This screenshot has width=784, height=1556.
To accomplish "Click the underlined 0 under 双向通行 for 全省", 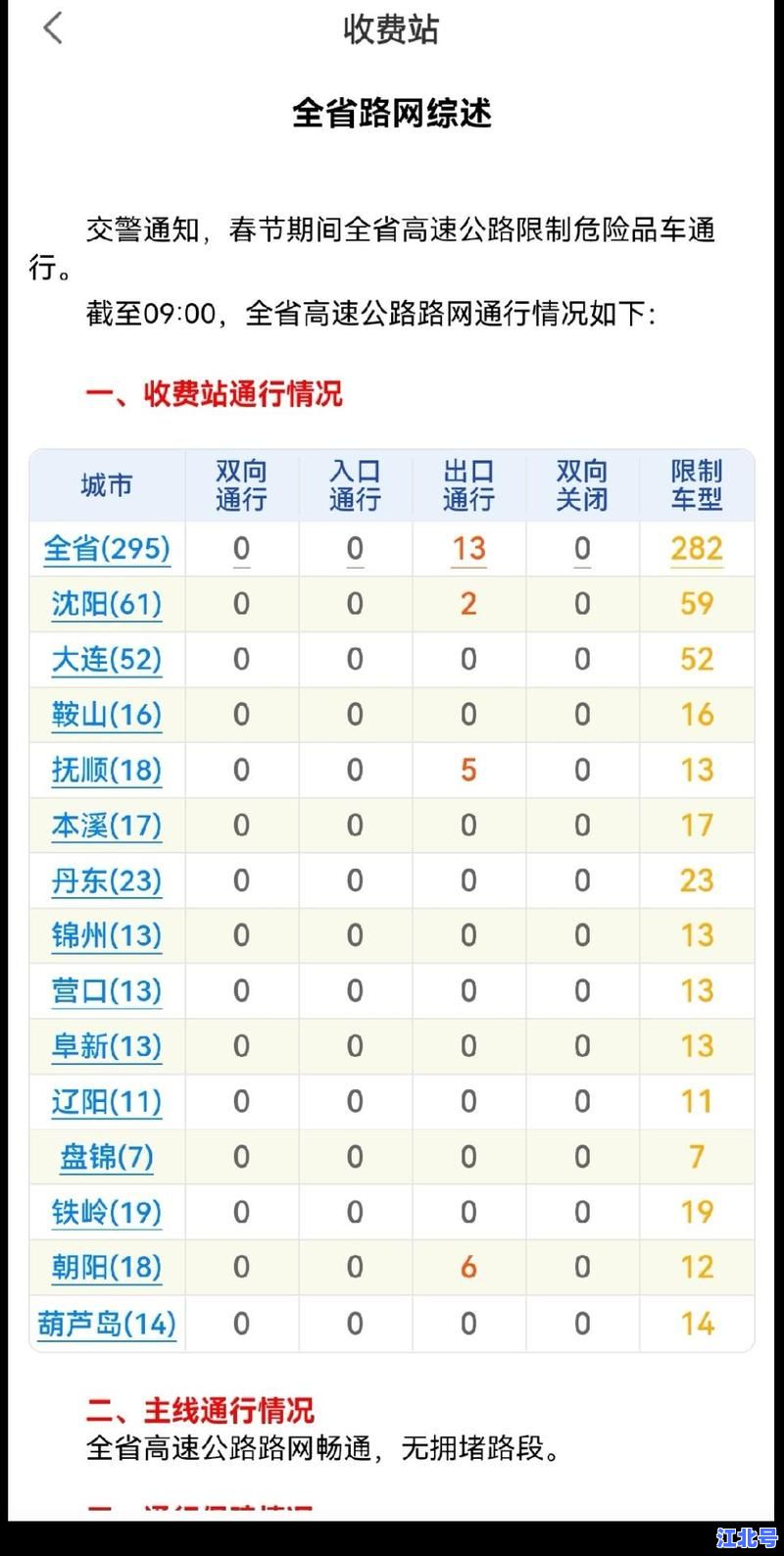I will coord(241,548).
